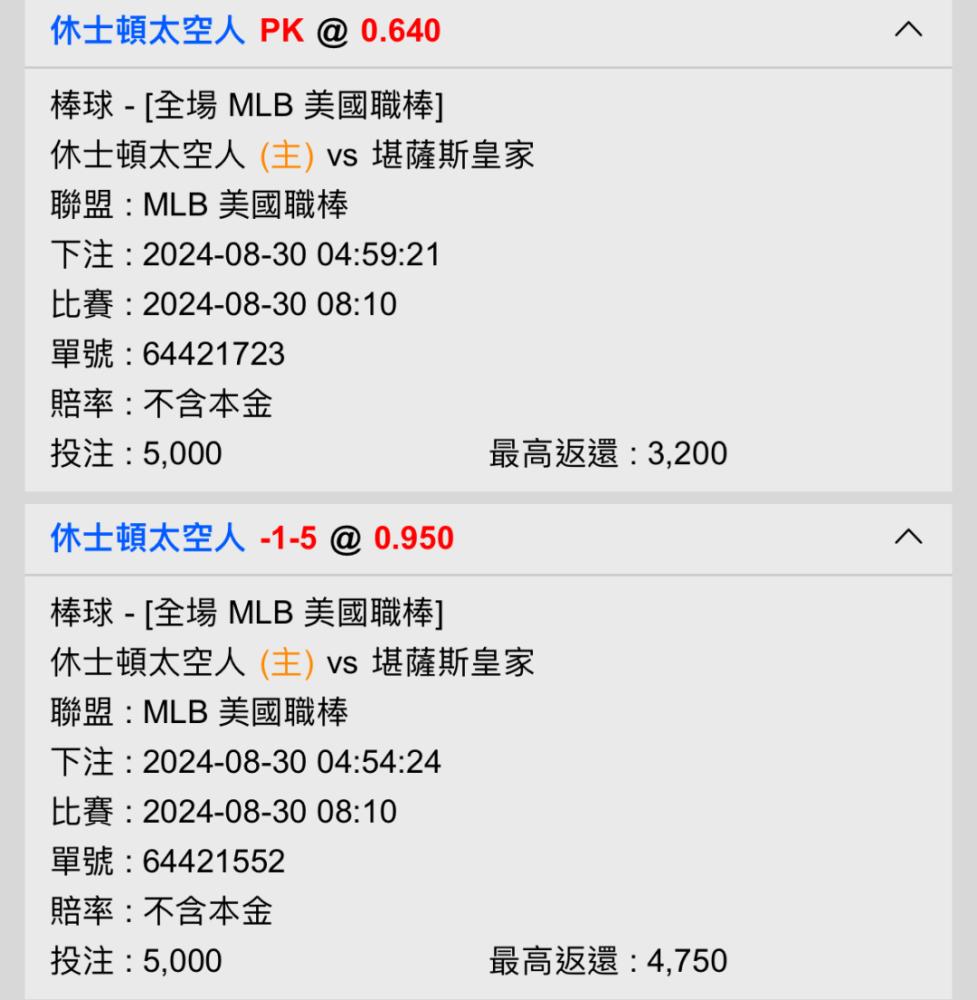Collapse the 休士頓太空人 PK @ 0.640 bet

tap(907, 31)
